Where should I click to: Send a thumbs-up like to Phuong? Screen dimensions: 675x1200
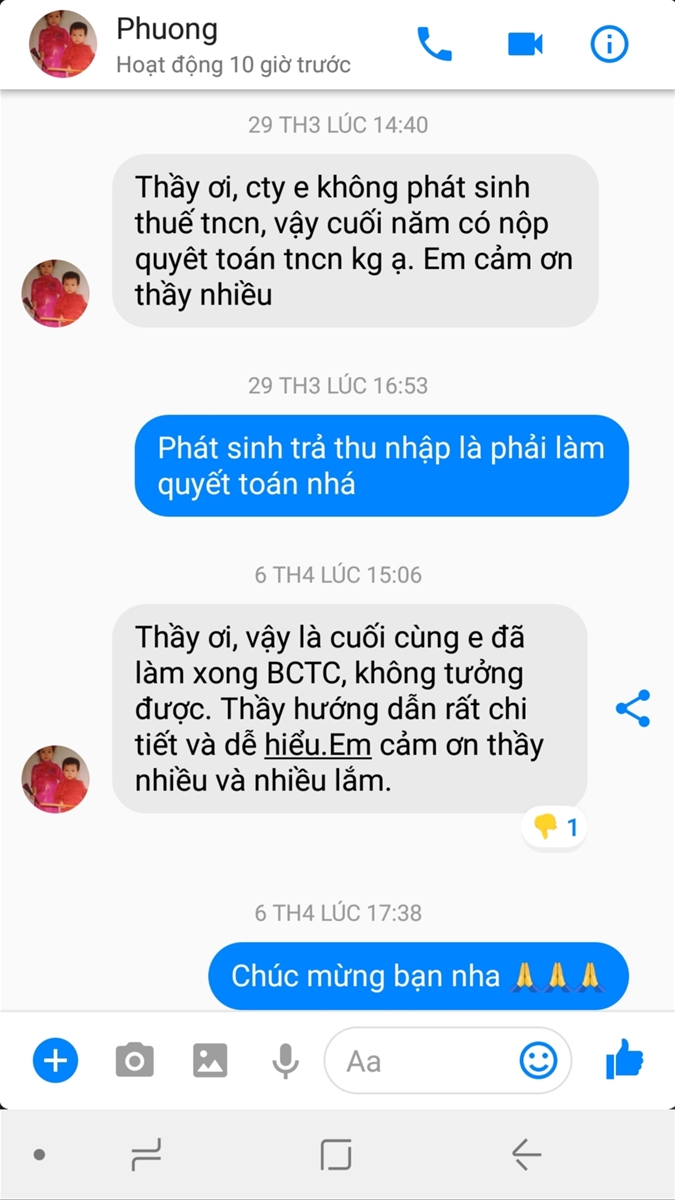tap(625, 1059)
